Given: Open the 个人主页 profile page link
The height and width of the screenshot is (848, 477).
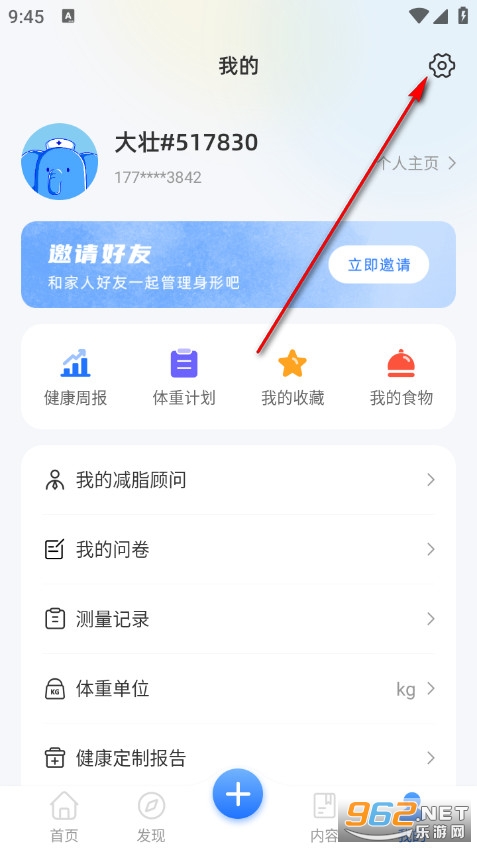Looking at the screenshot, I should coord(416,163).
